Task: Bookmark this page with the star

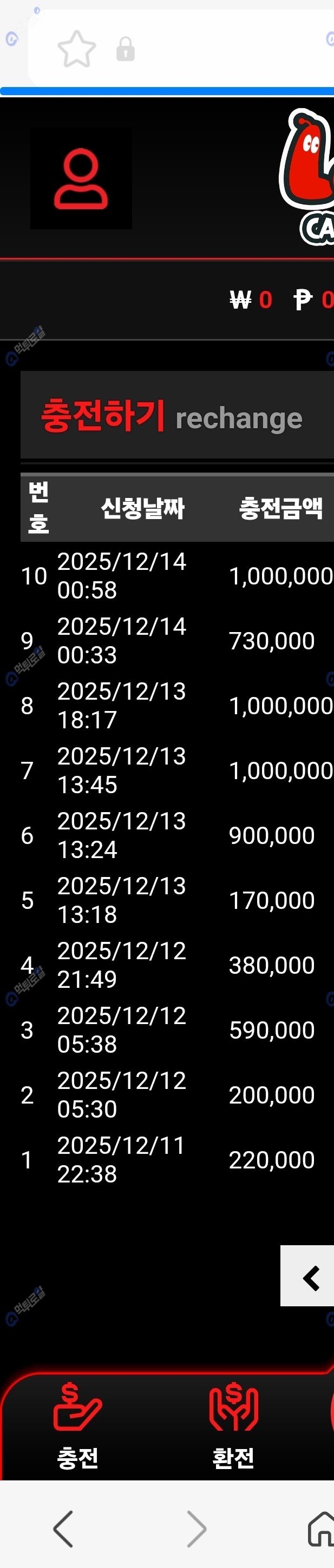Action: click(77, 49)
